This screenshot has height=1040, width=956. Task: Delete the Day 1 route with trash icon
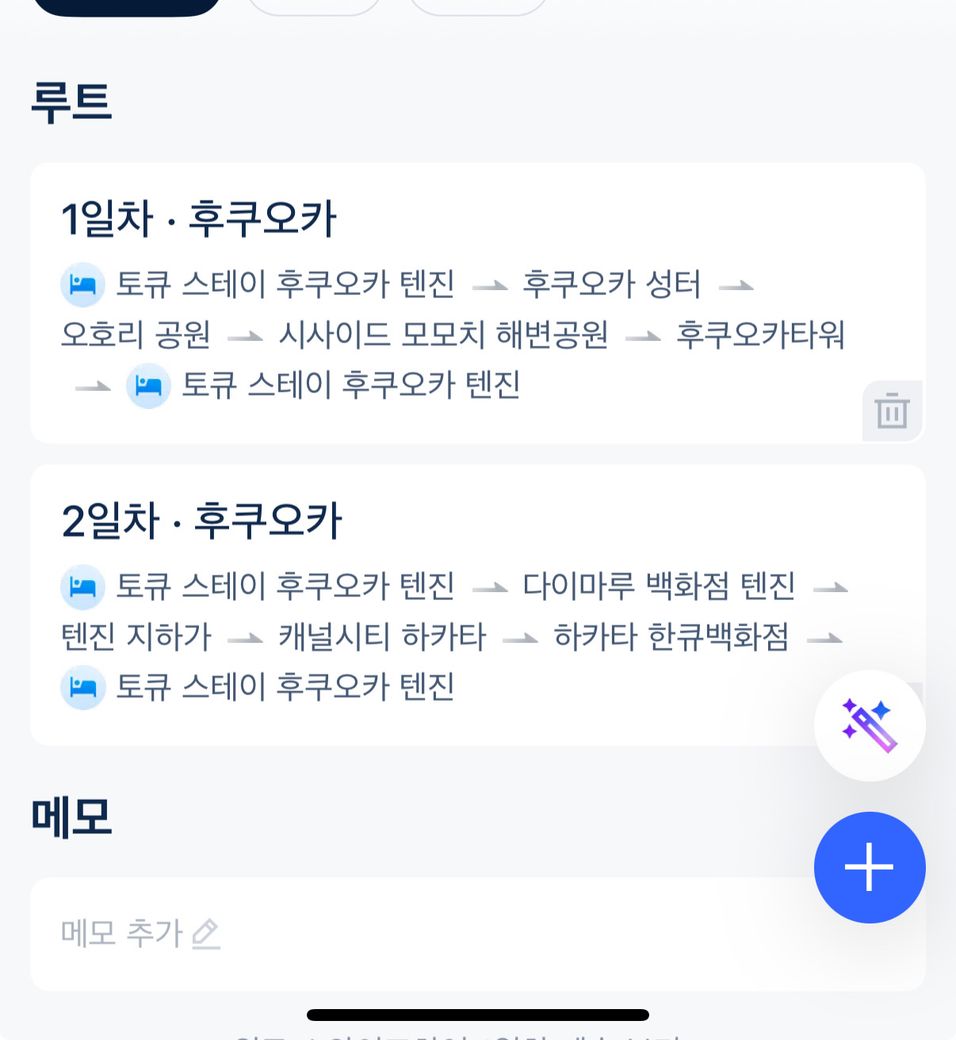click(891, 411)
